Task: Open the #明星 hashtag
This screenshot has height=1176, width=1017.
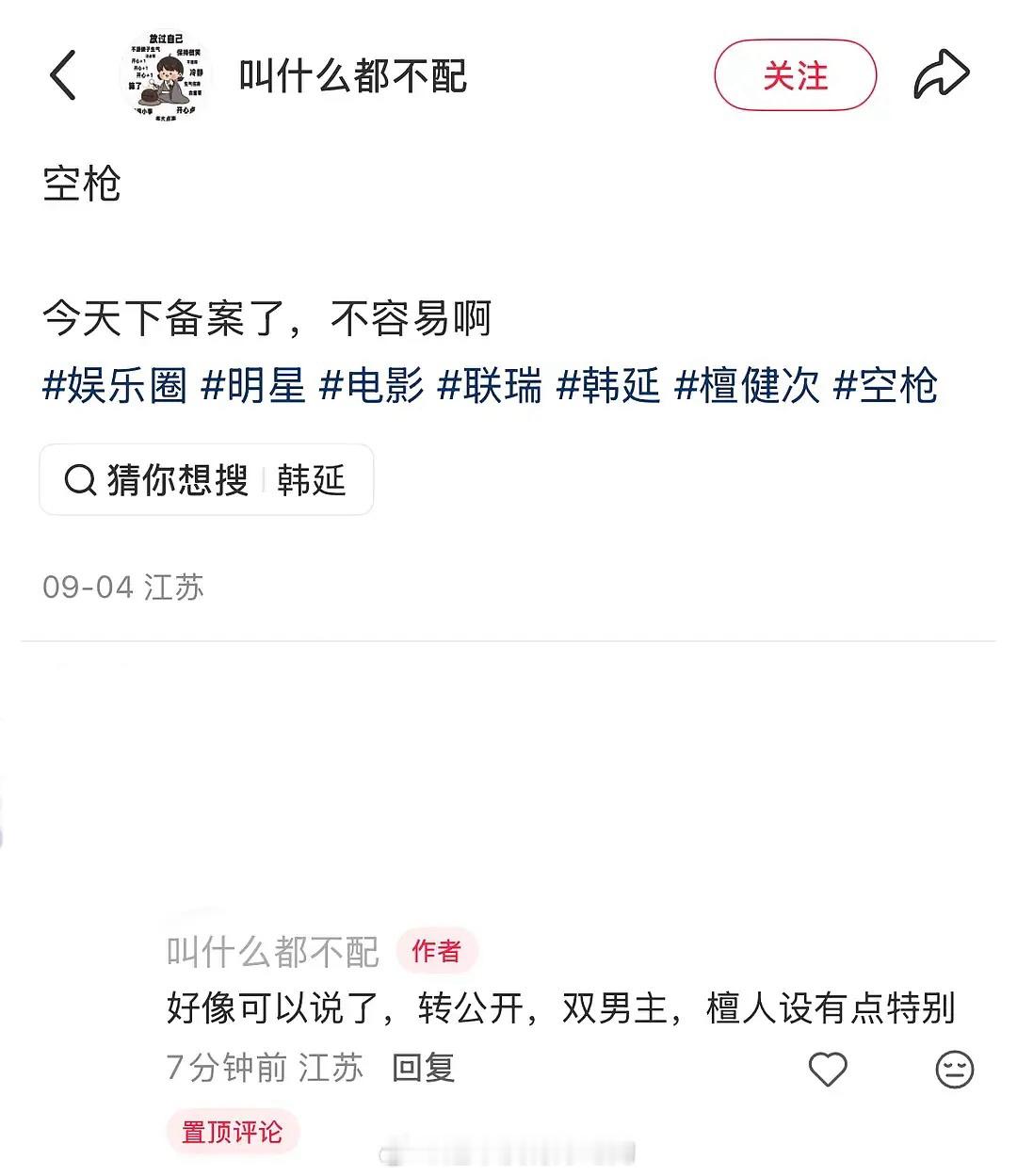Action: 254,386
